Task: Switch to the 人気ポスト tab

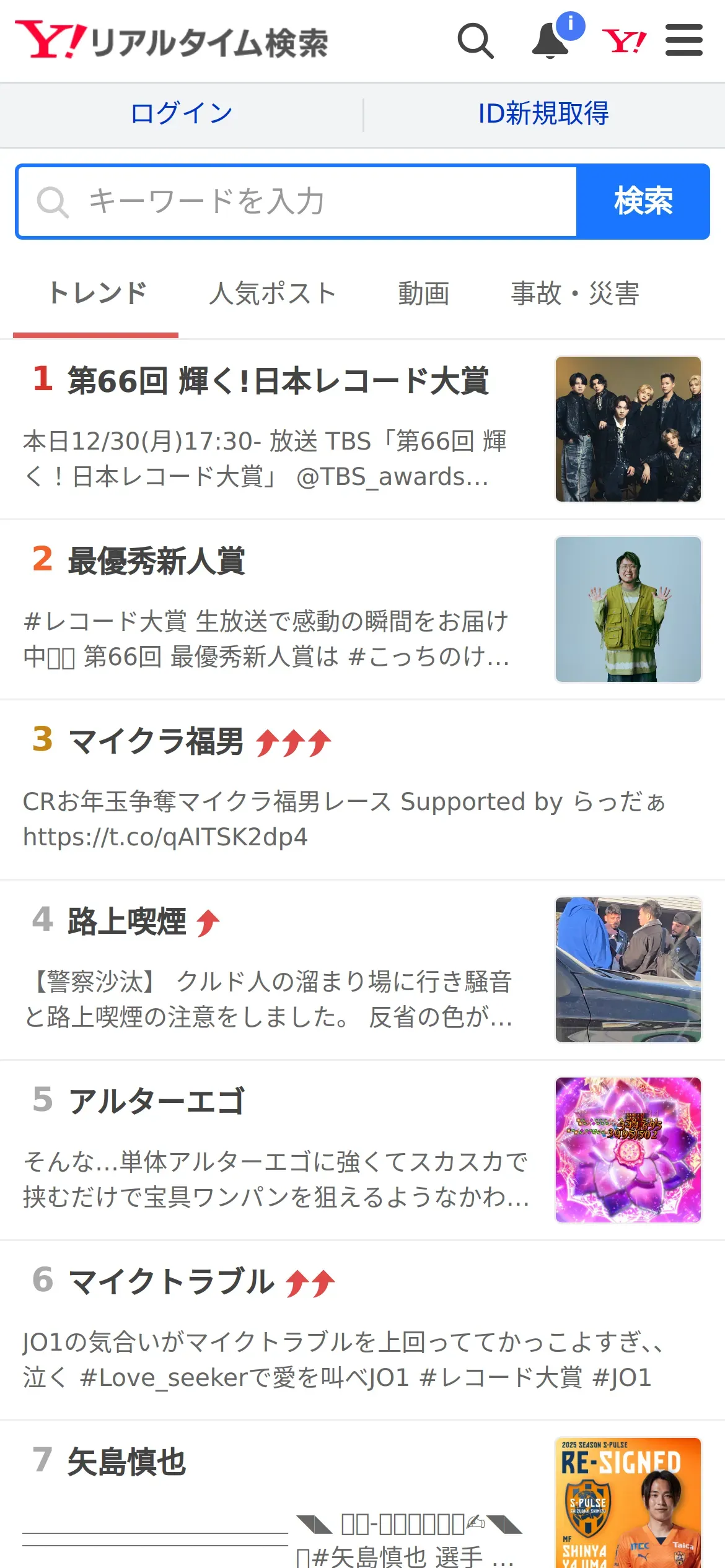Action: click(x=273, y=294)
